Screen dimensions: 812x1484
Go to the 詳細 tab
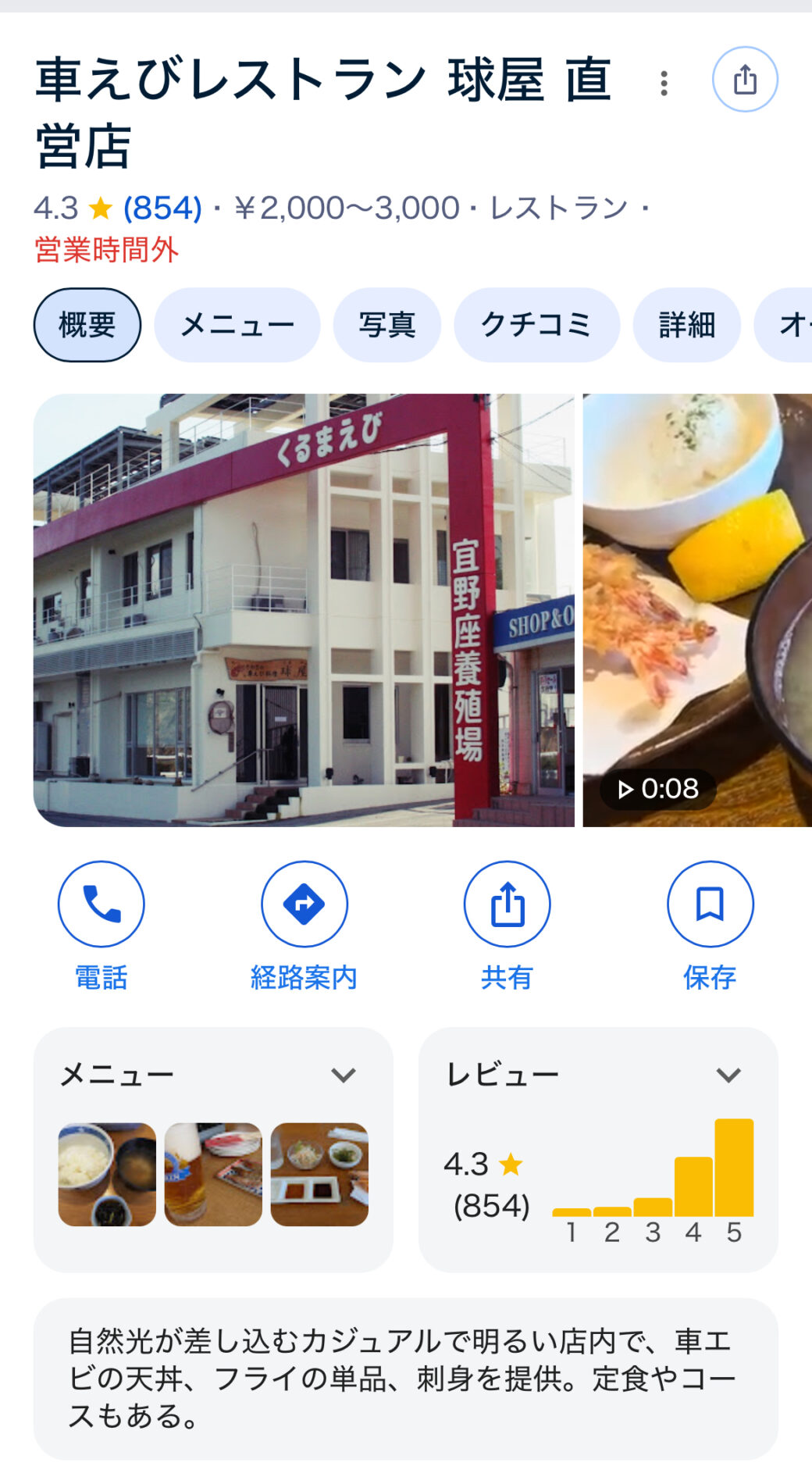point(687,325)
